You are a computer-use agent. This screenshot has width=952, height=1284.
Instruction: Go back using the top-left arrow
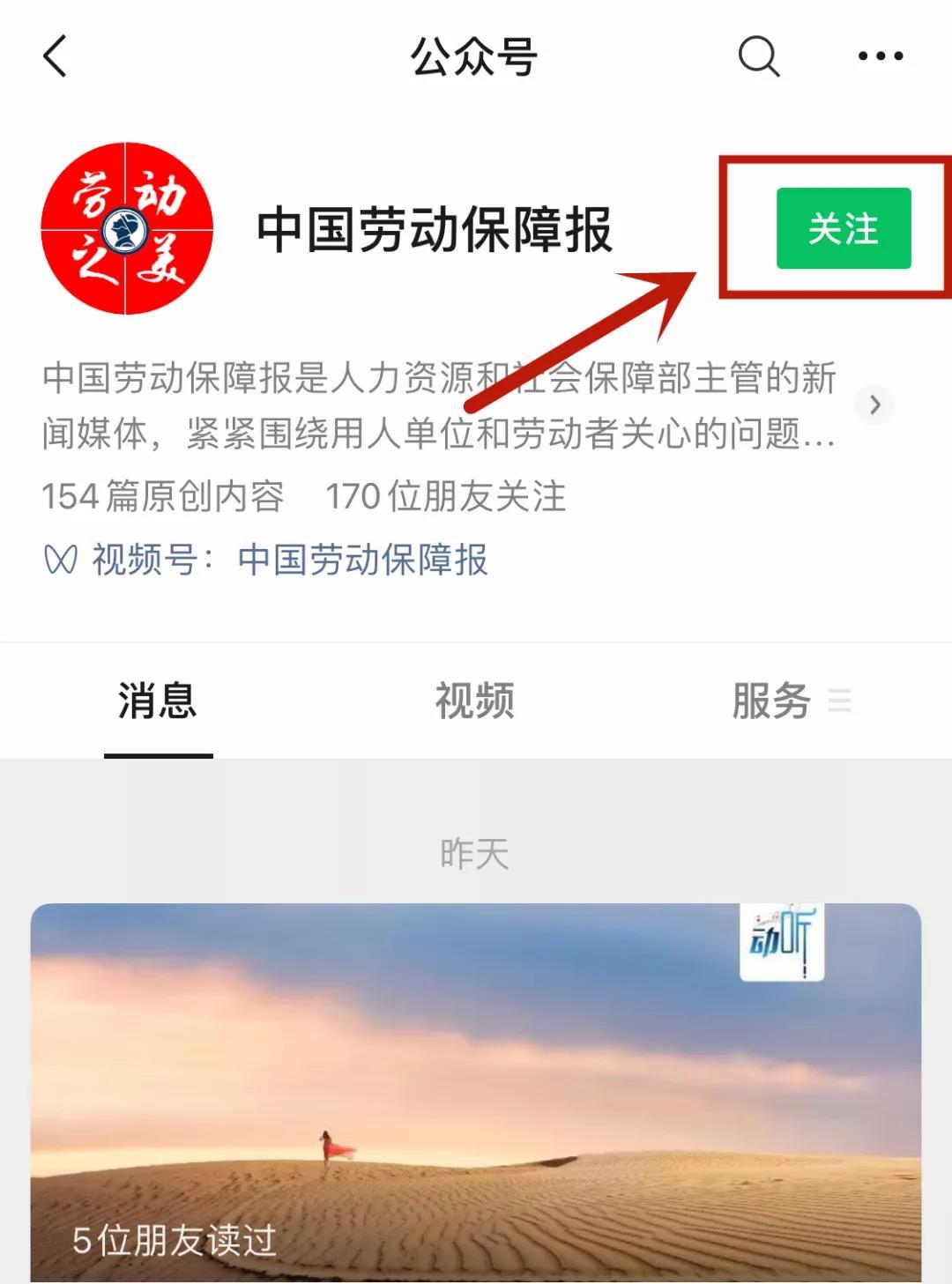click(55, 56)
